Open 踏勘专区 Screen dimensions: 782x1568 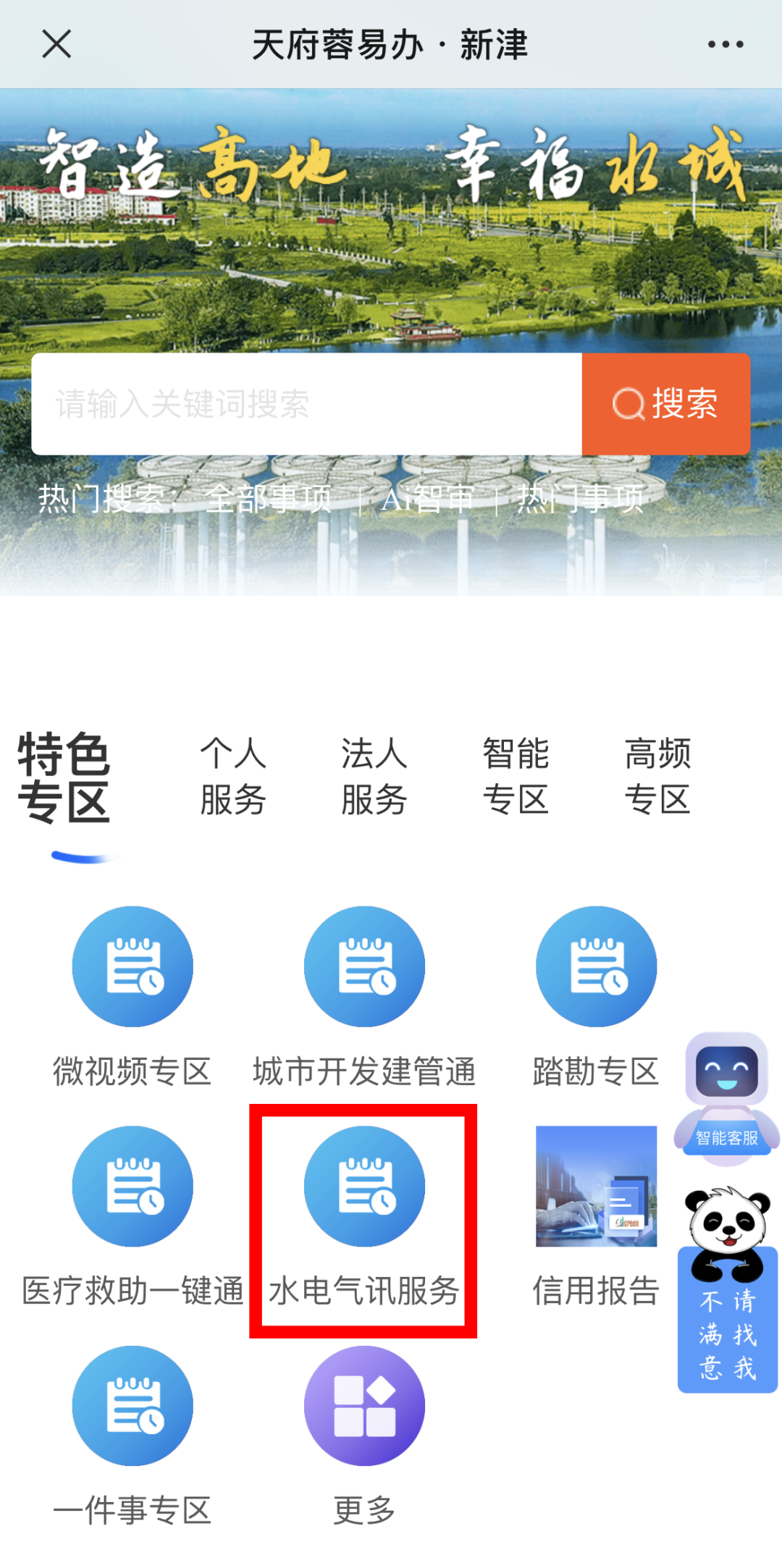596,967
